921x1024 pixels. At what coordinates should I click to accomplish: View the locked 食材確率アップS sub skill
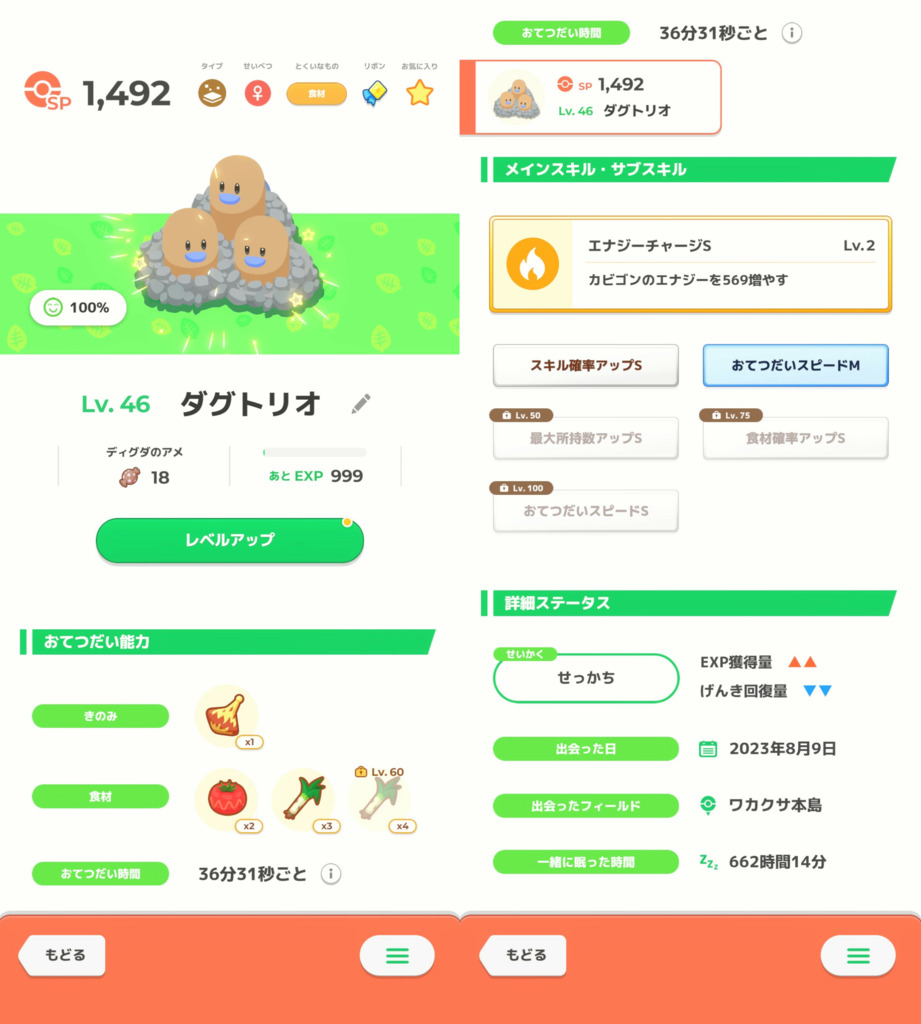click(x=795, y=438)
